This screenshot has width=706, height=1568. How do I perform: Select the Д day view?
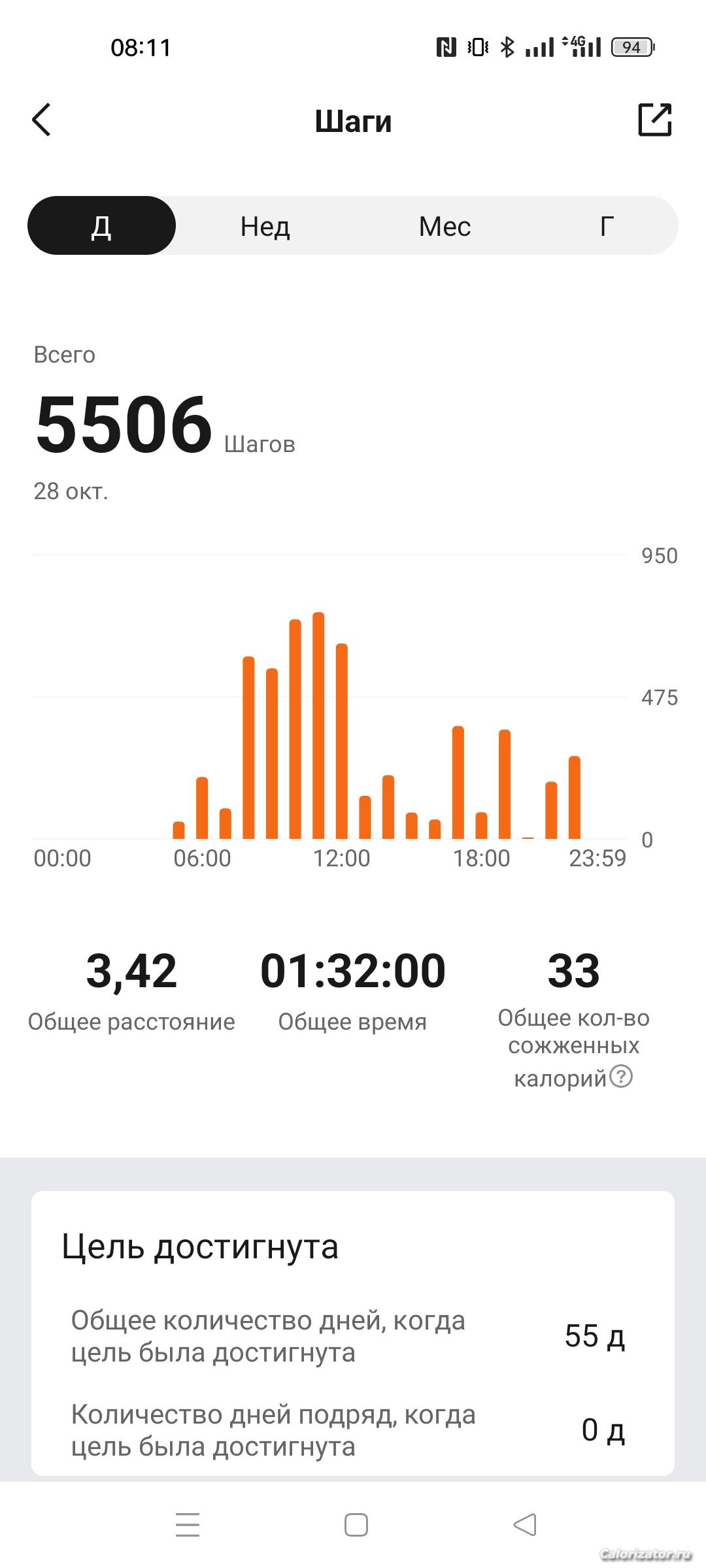(101, 226)
